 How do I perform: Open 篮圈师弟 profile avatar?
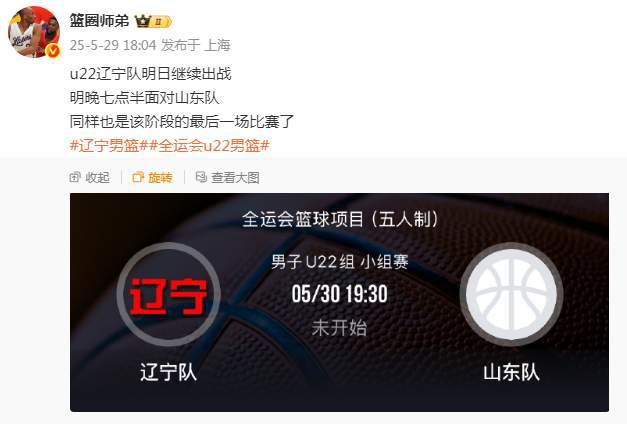pyautogui.click(x=34, y=32)
